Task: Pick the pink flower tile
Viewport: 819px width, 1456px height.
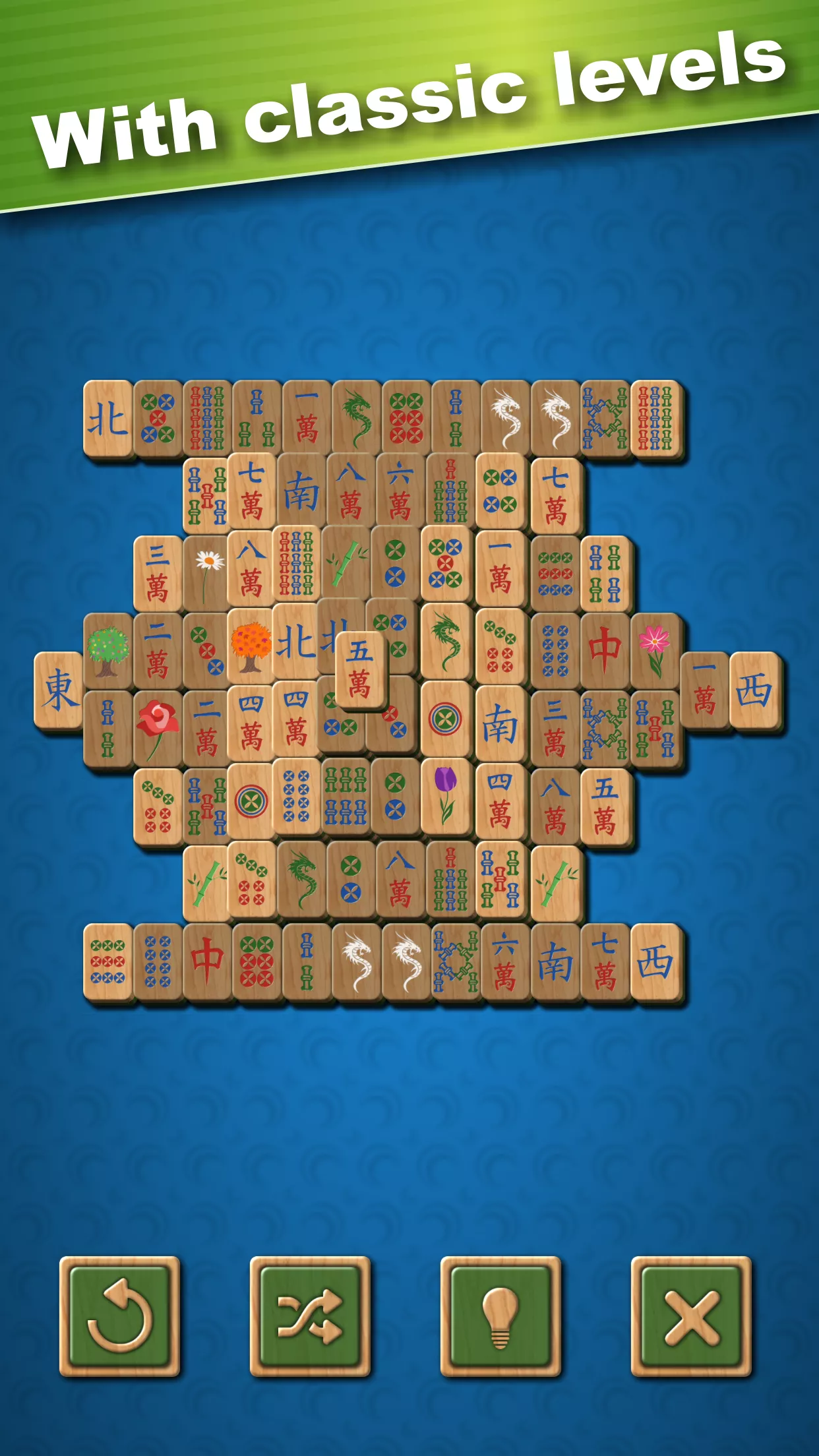Action: 655,650
